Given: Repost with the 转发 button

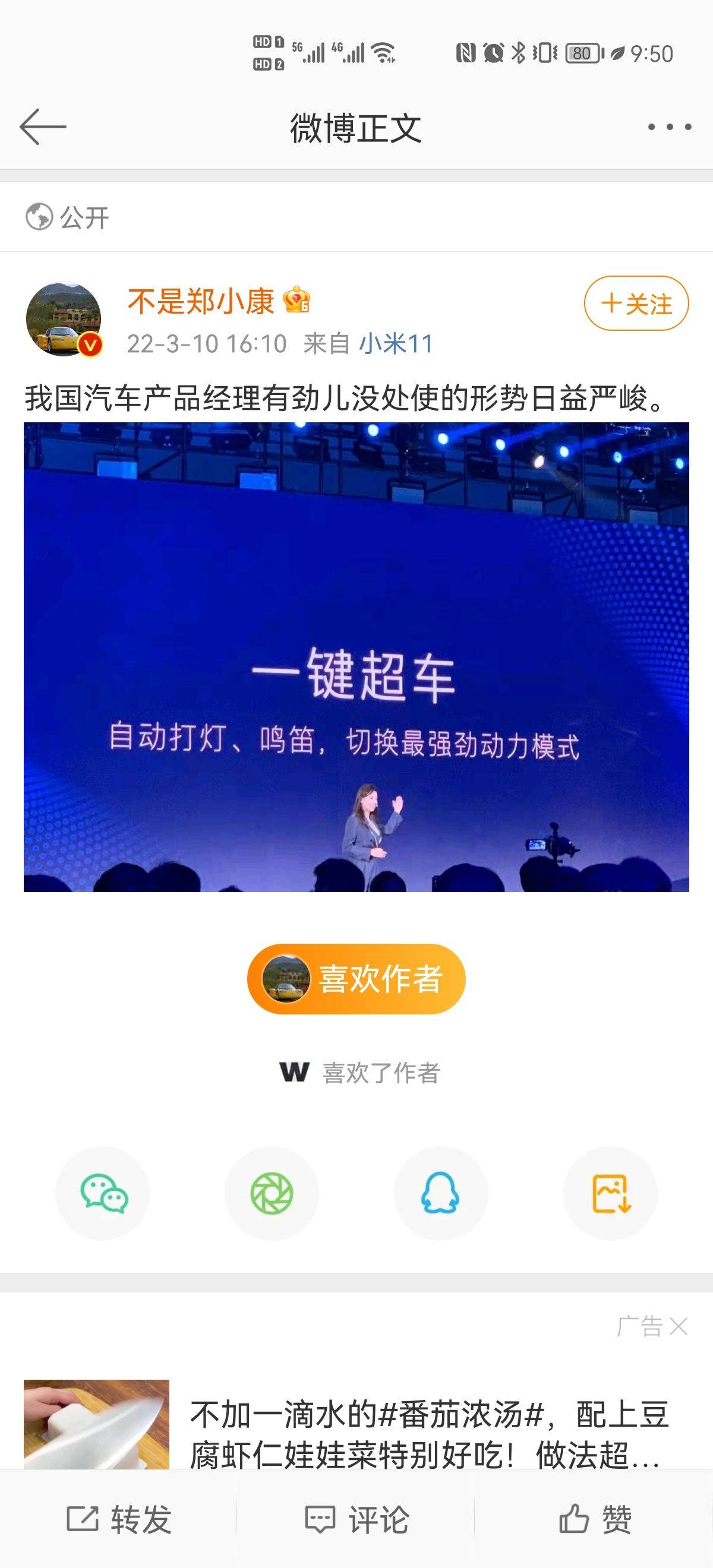Looking at the screenshot, I should tap(119, 1519).
